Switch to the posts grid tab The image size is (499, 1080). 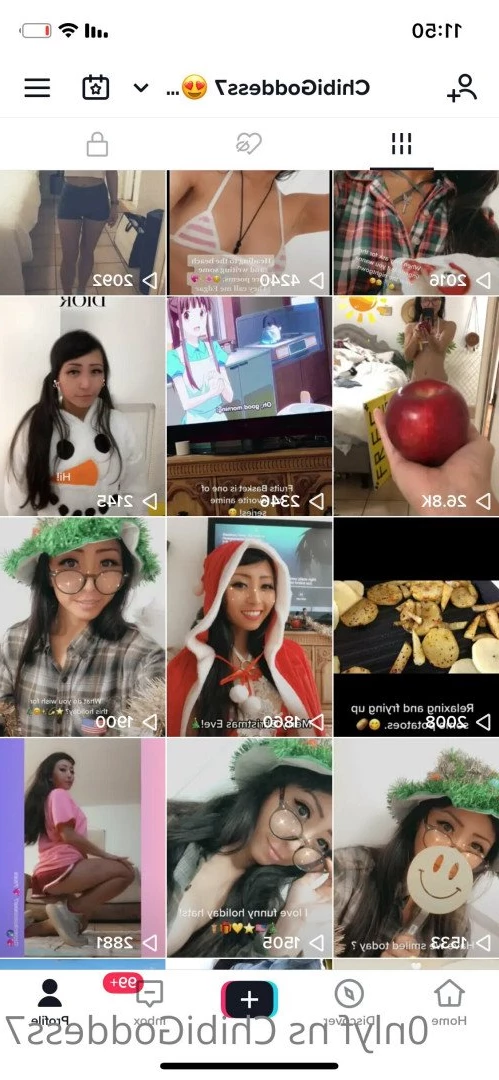(x=401, y=144)
